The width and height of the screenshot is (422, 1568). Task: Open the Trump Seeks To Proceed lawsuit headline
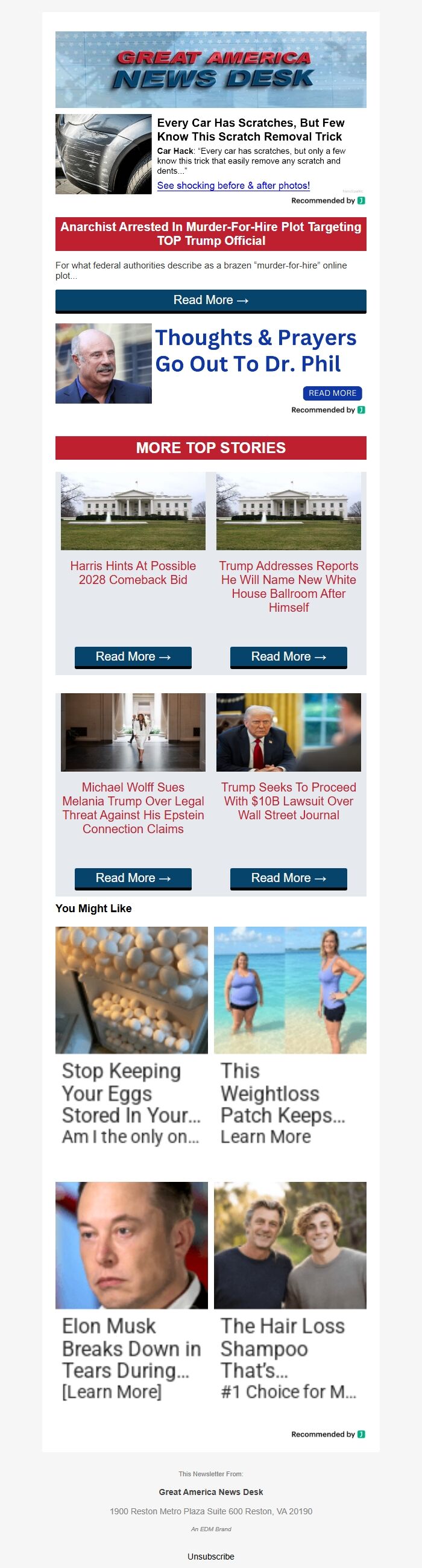288,801
